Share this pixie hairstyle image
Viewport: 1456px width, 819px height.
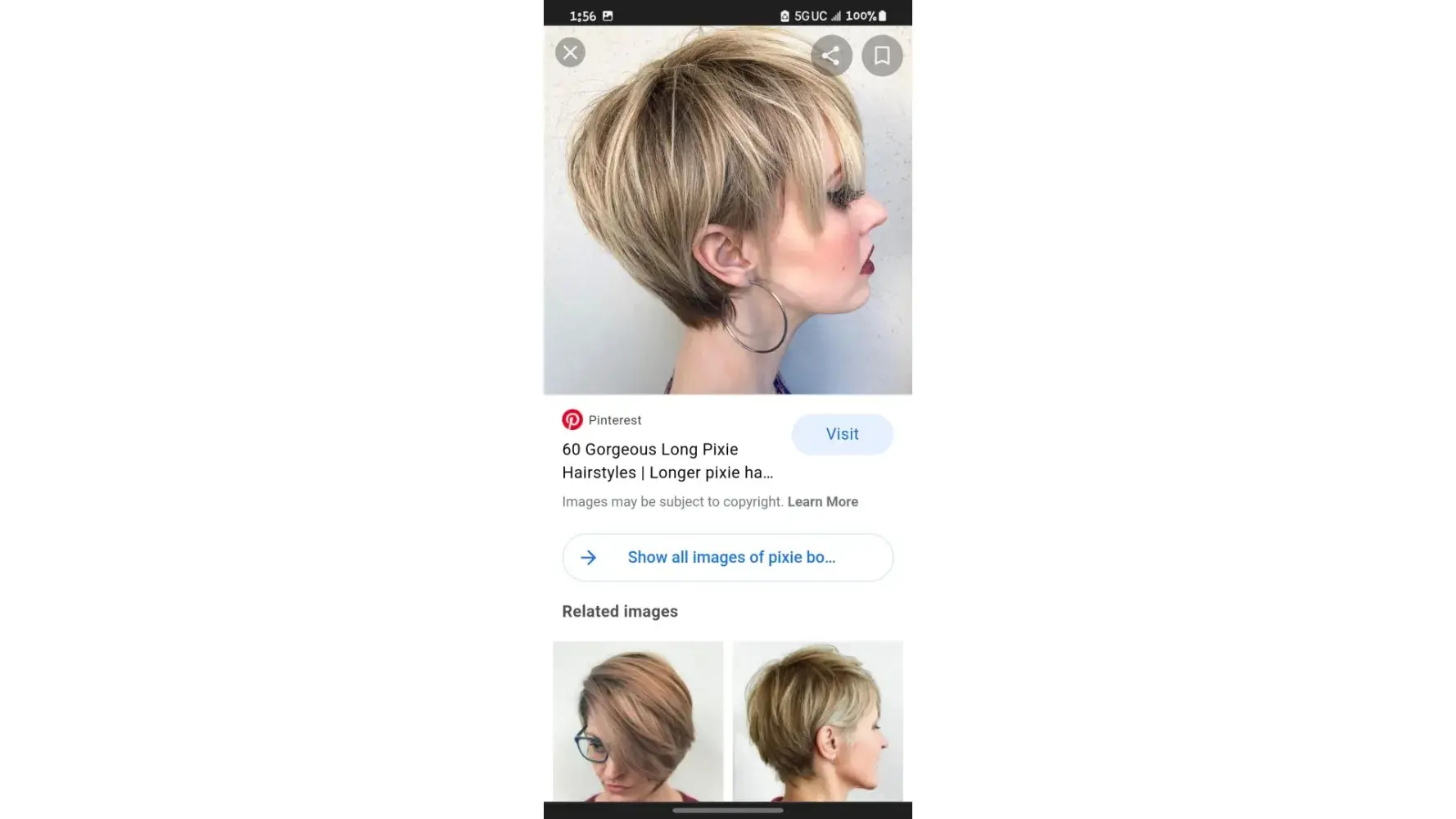(831, 56)
